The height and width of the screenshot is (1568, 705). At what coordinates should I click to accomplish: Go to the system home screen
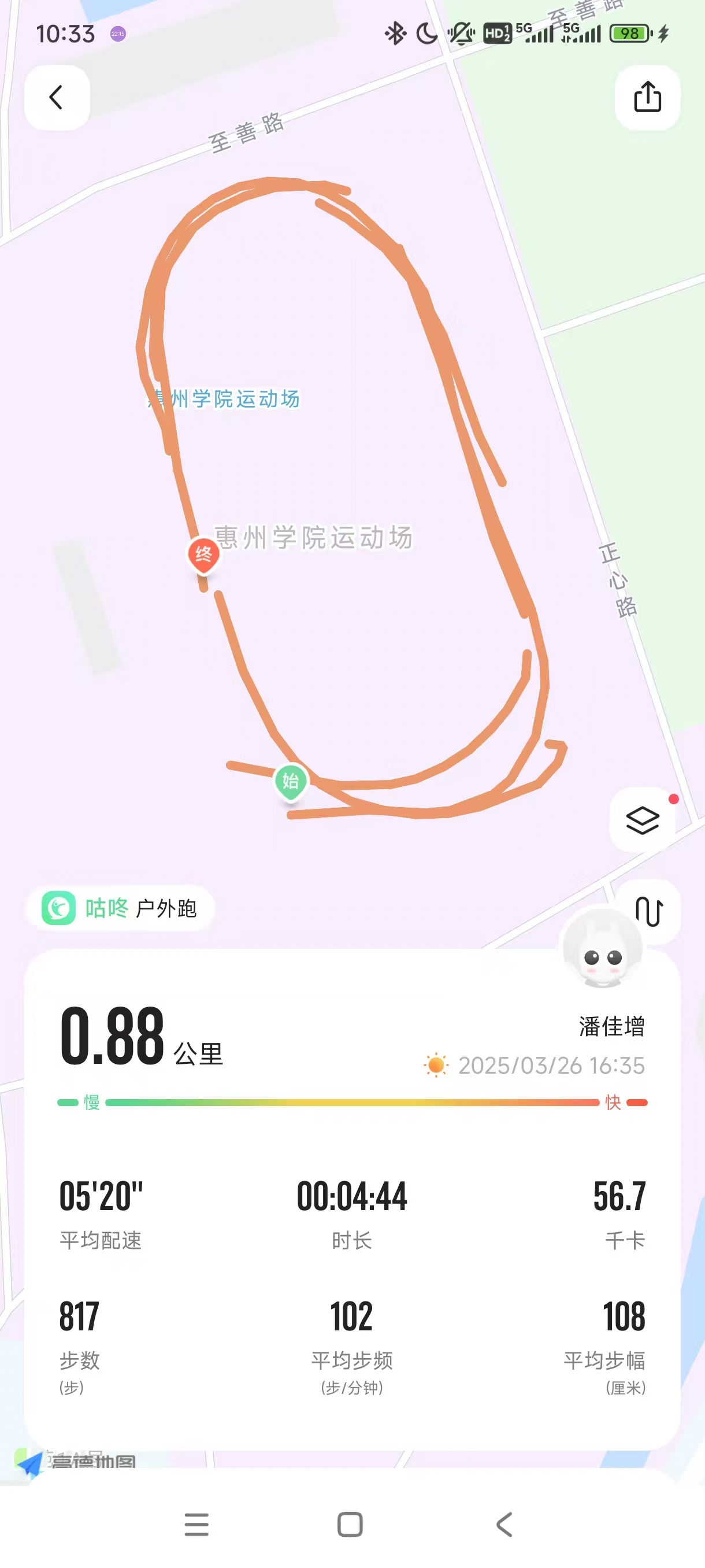[350, 1524]
